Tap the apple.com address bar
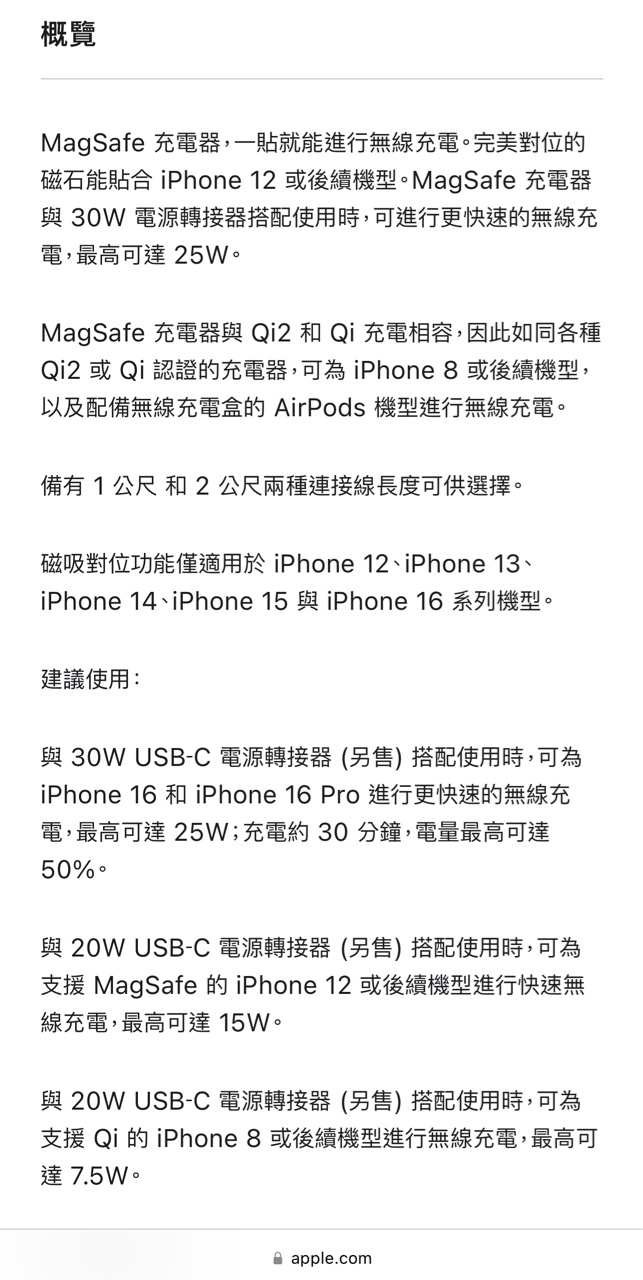 (x=321, y=1258)
